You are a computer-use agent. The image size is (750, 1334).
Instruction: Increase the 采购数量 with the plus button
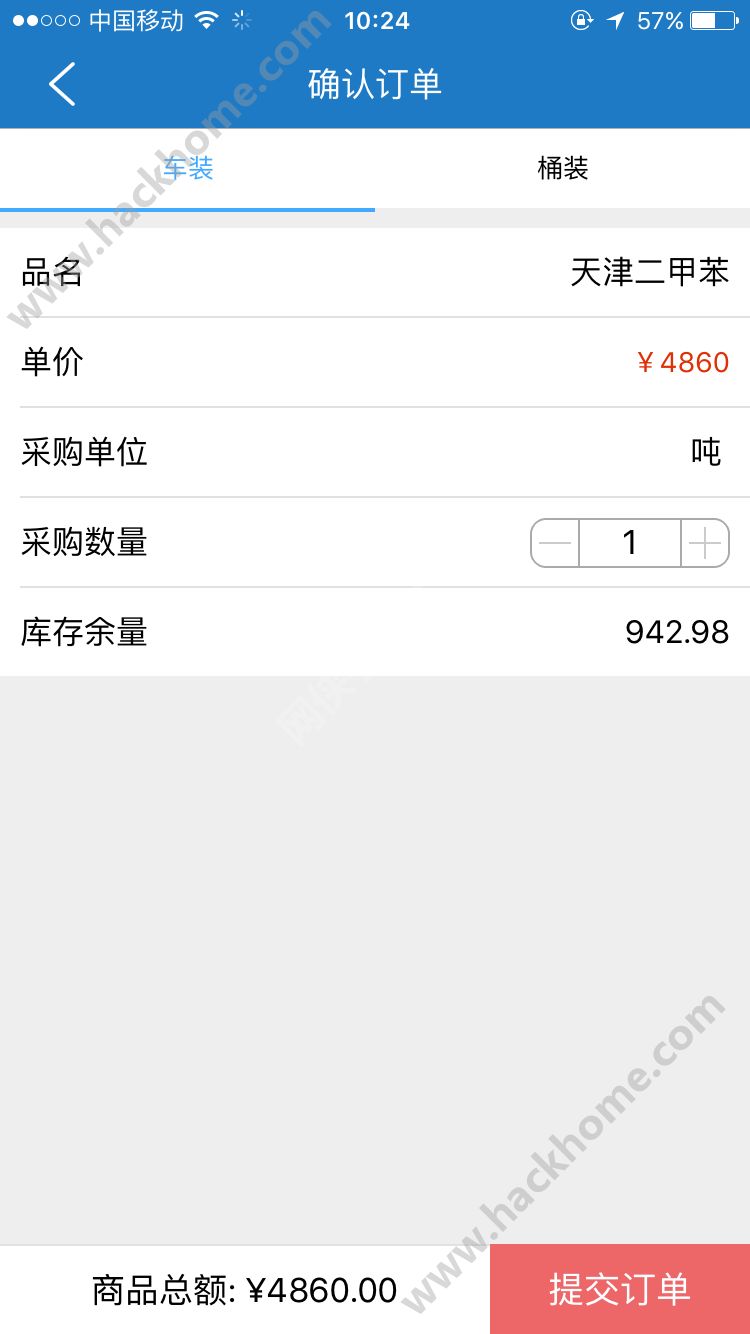click(x=705, y=543)
